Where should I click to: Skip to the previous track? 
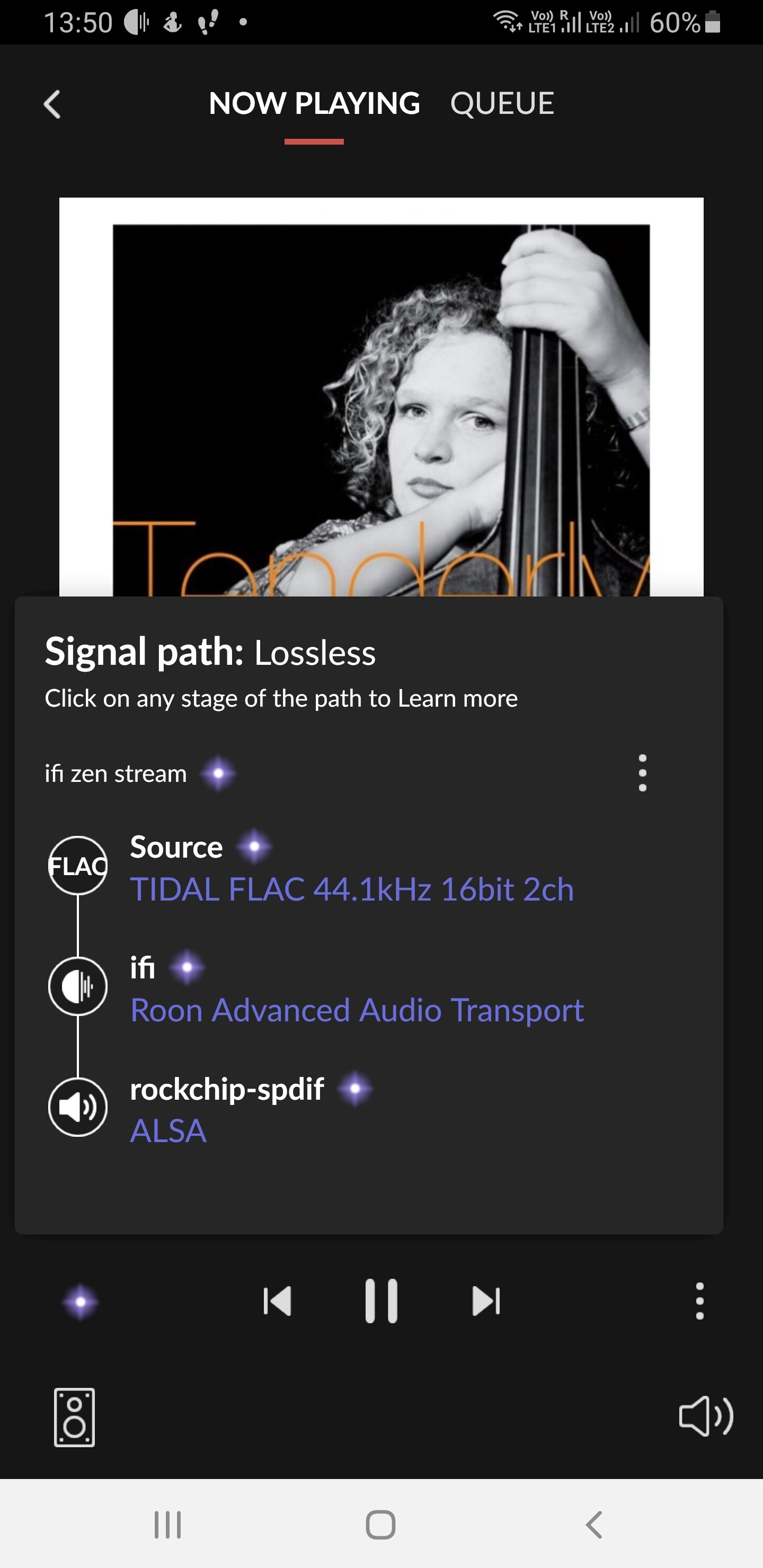pyautogui.click(x=278, y=1302)
